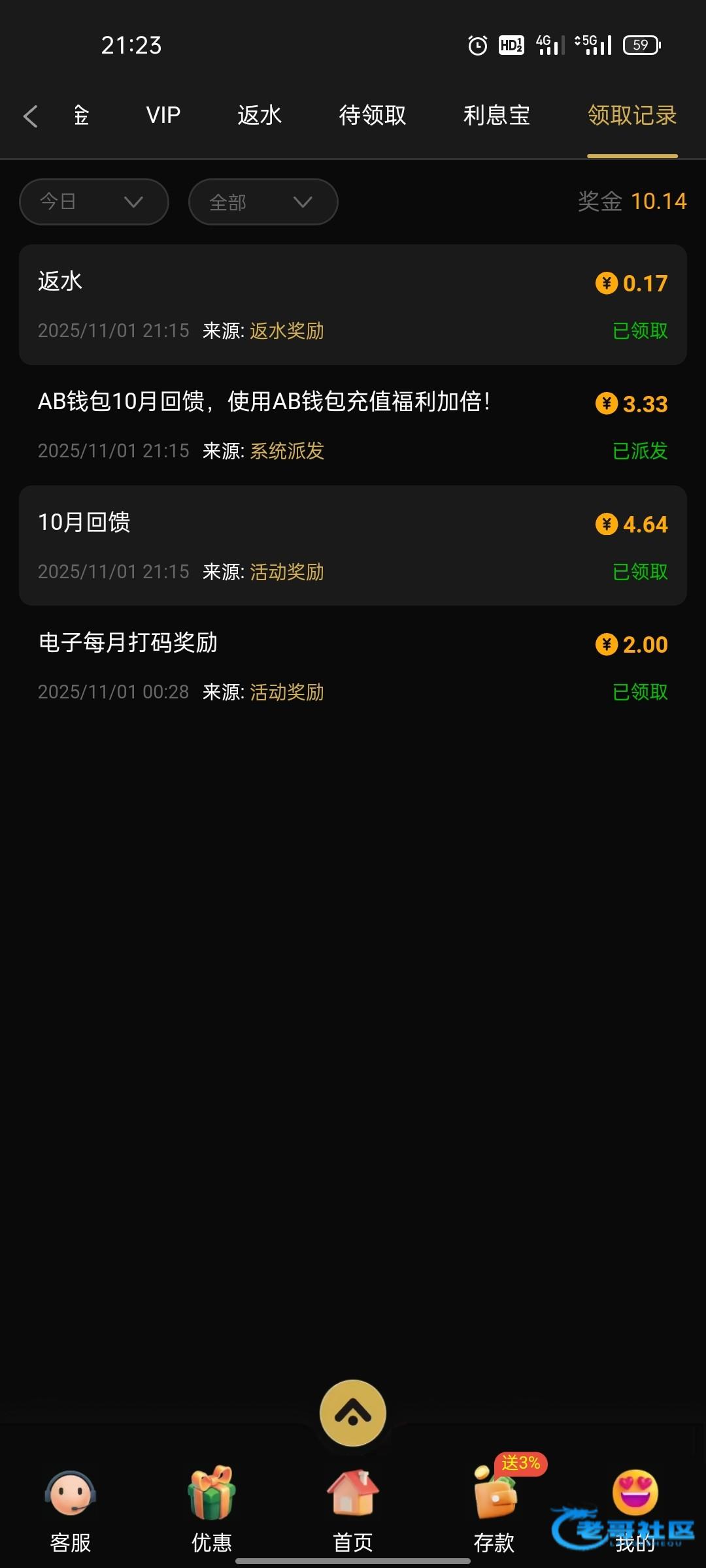Switch to the 待领取 tab

point(372,116)
